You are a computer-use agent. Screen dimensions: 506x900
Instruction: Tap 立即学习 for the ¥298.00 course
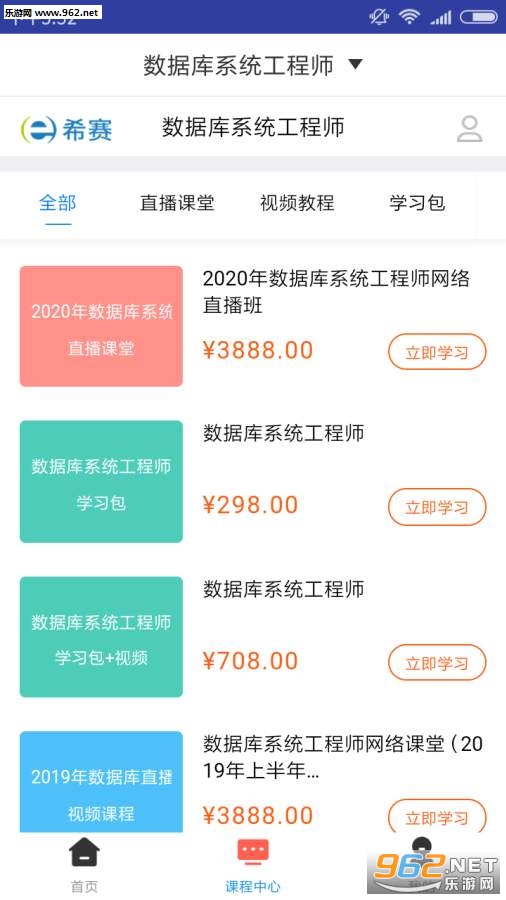437,507
